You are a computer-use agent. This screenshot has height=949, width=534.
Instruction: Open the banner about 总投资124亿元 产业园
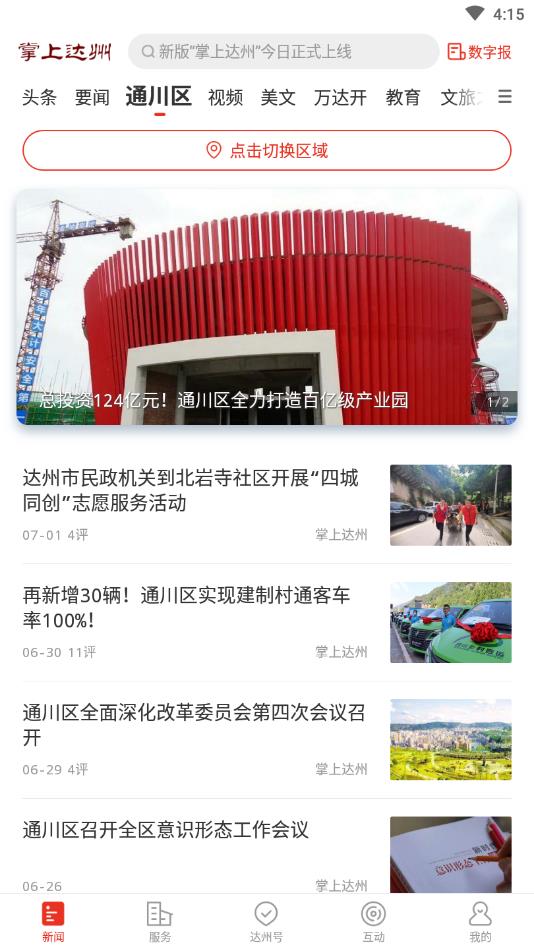267,307
